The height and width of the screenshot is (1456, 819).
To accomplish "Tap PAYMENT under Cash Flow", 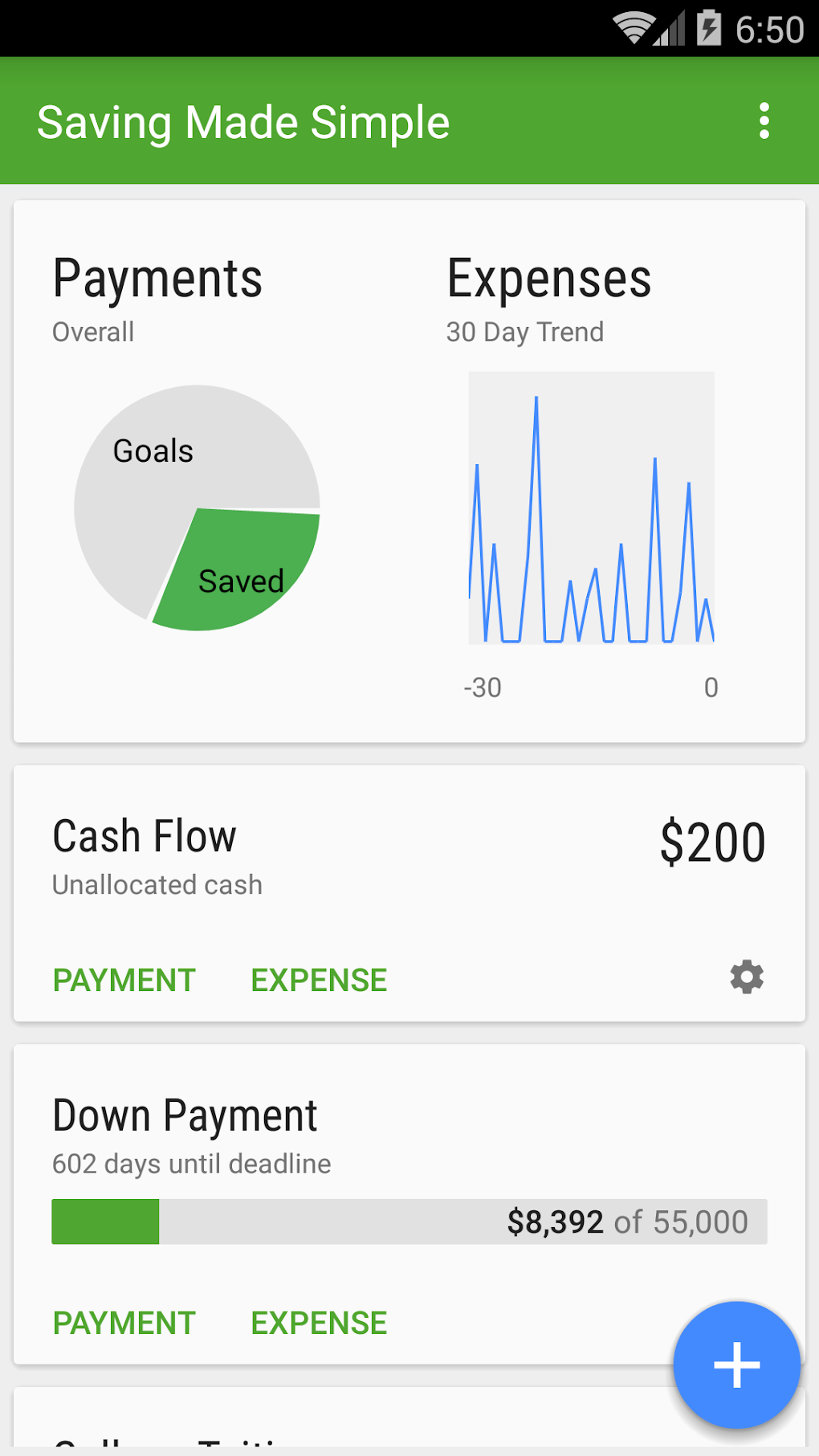I will click(124, 980).
